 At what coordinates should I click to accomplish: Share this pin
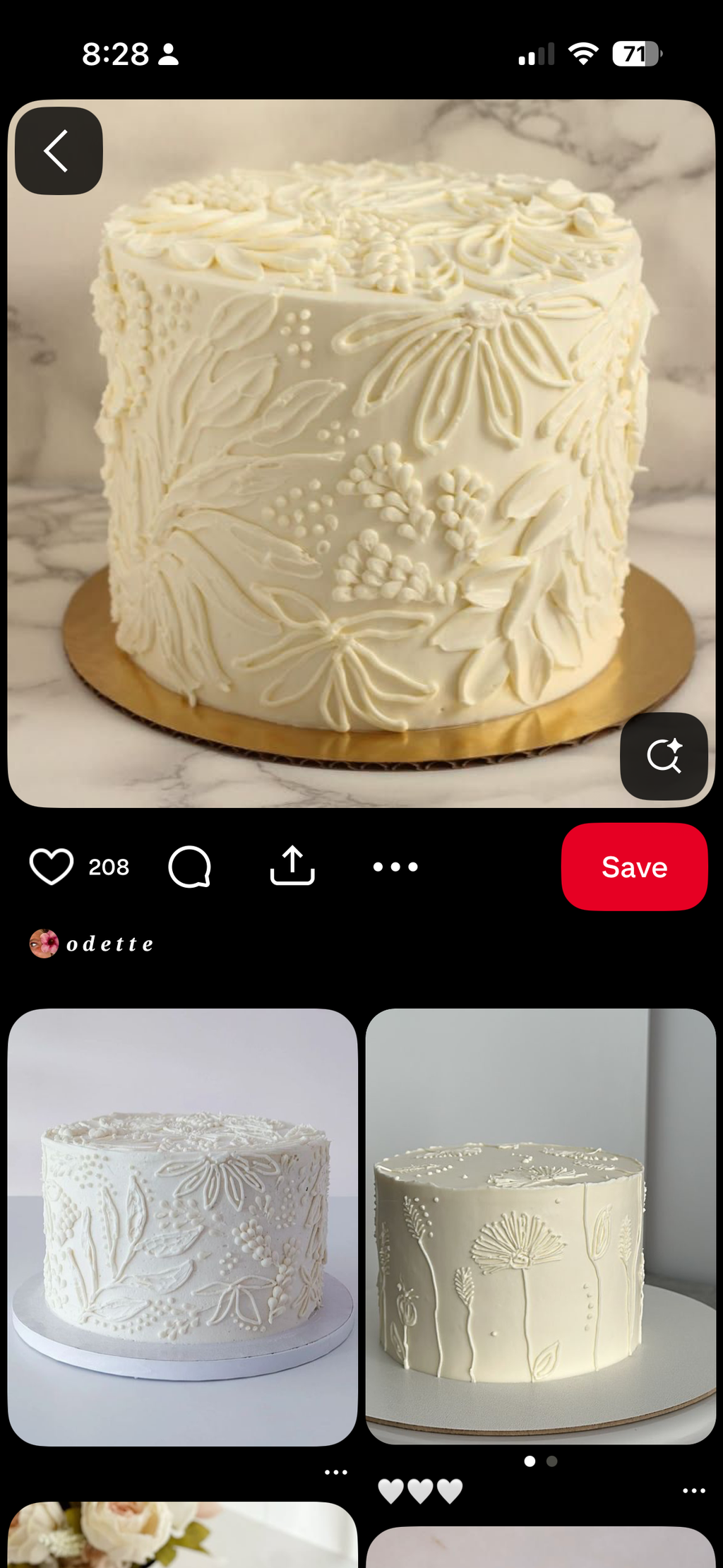pos(292,866)
